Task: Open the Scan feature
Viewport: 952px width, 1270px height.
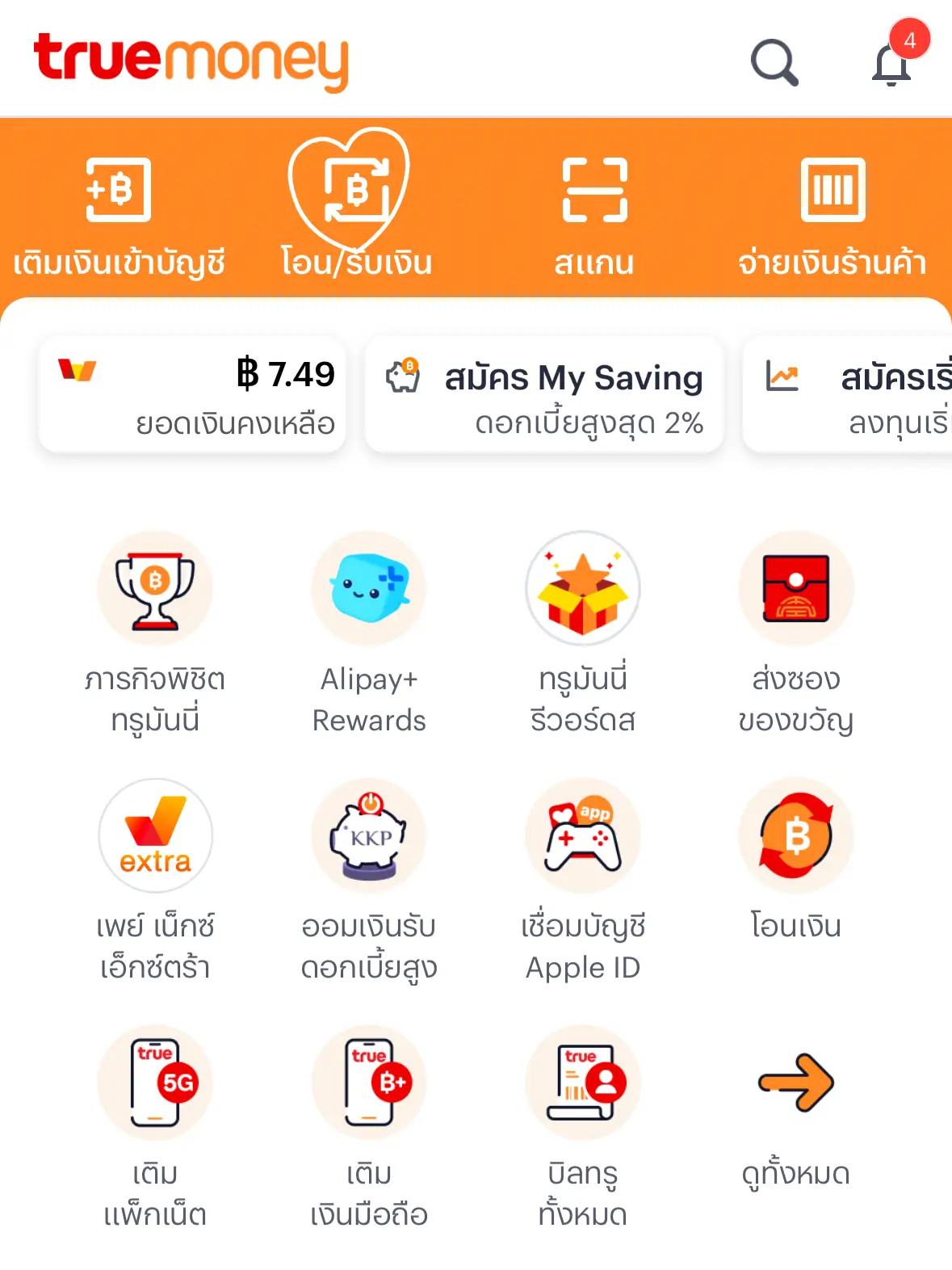Action: (593, 212)
